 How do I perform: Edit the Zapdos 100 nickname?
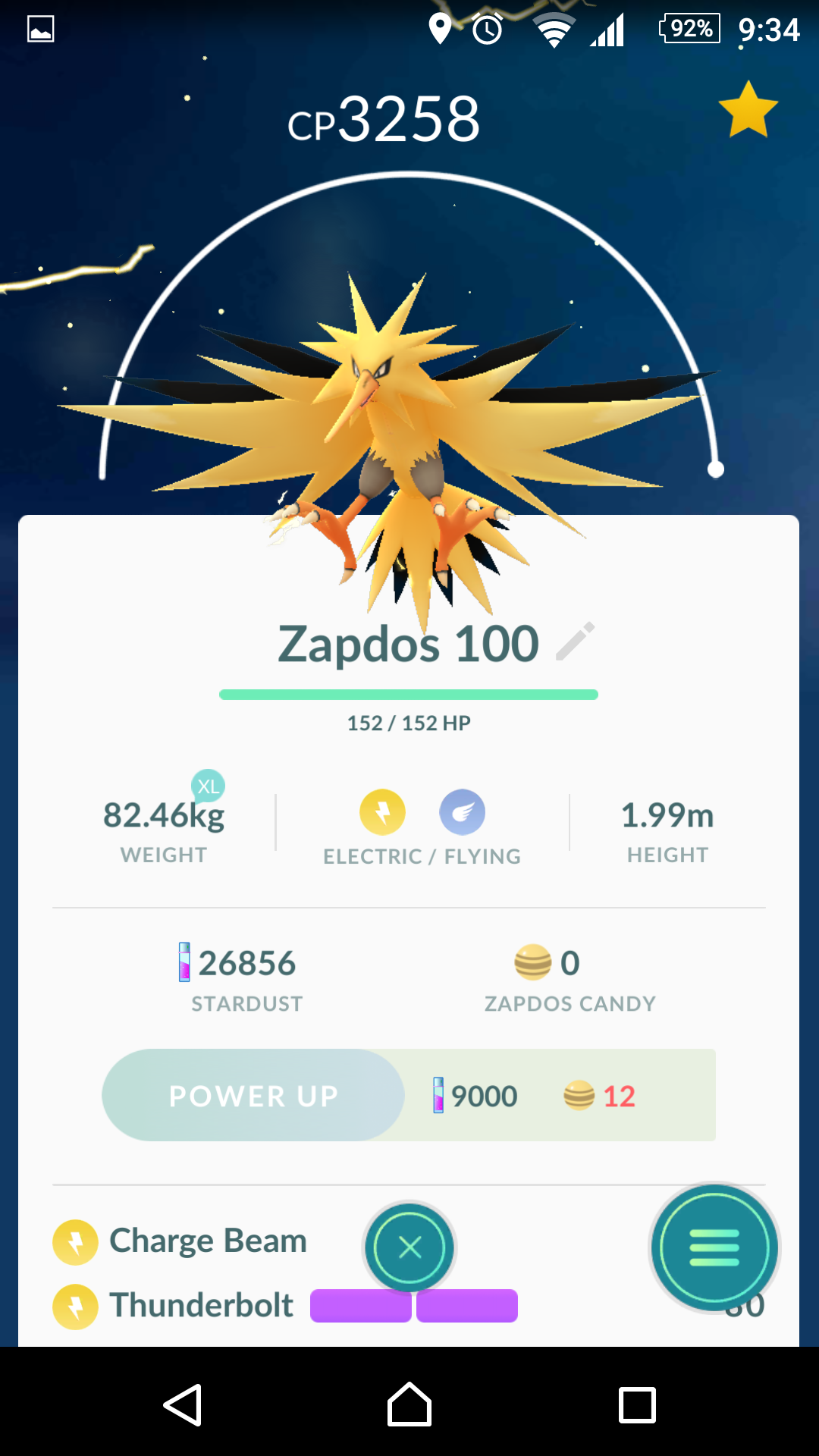(x=576, y=642)
